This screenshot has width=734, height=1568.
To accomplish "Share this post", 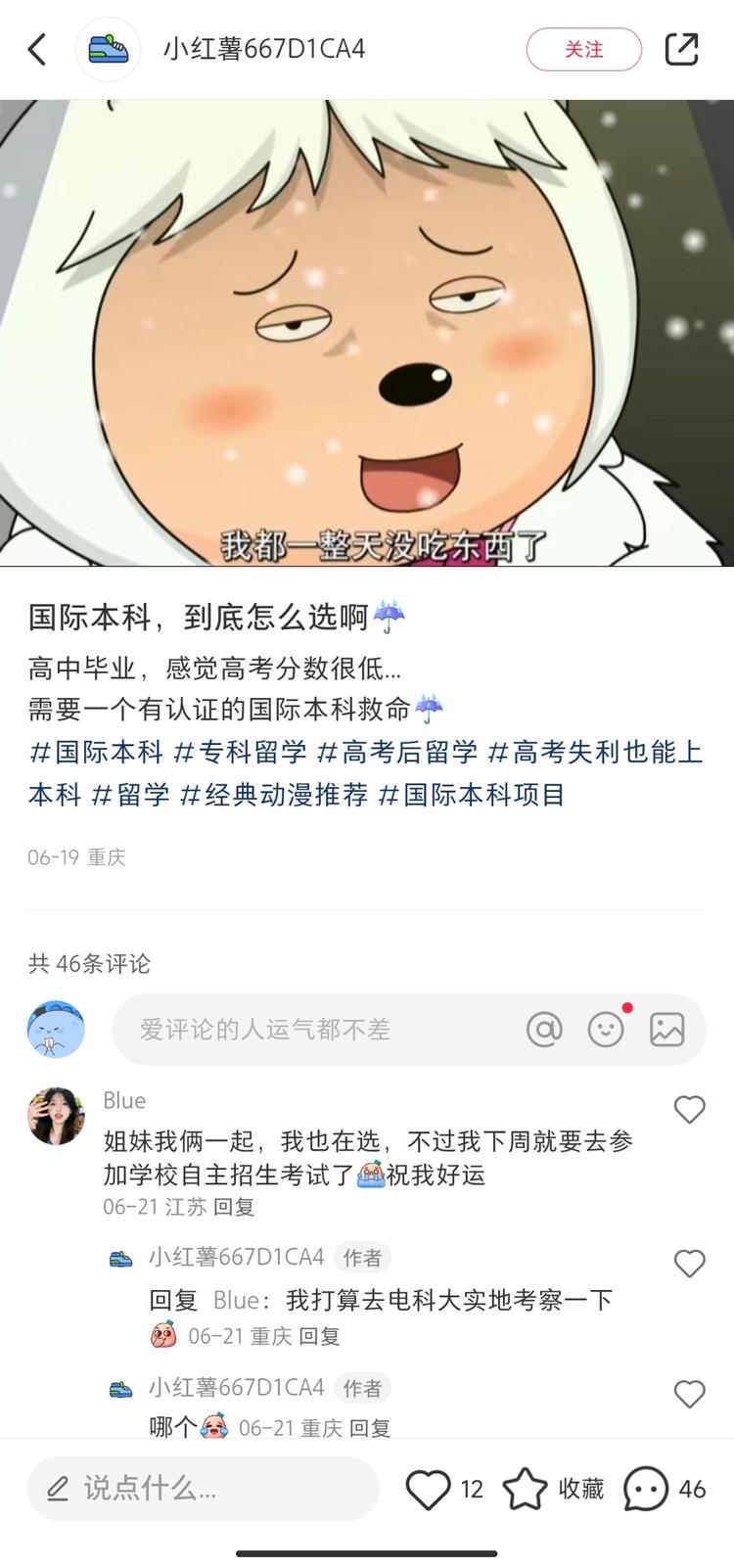I will coord(681,49).
